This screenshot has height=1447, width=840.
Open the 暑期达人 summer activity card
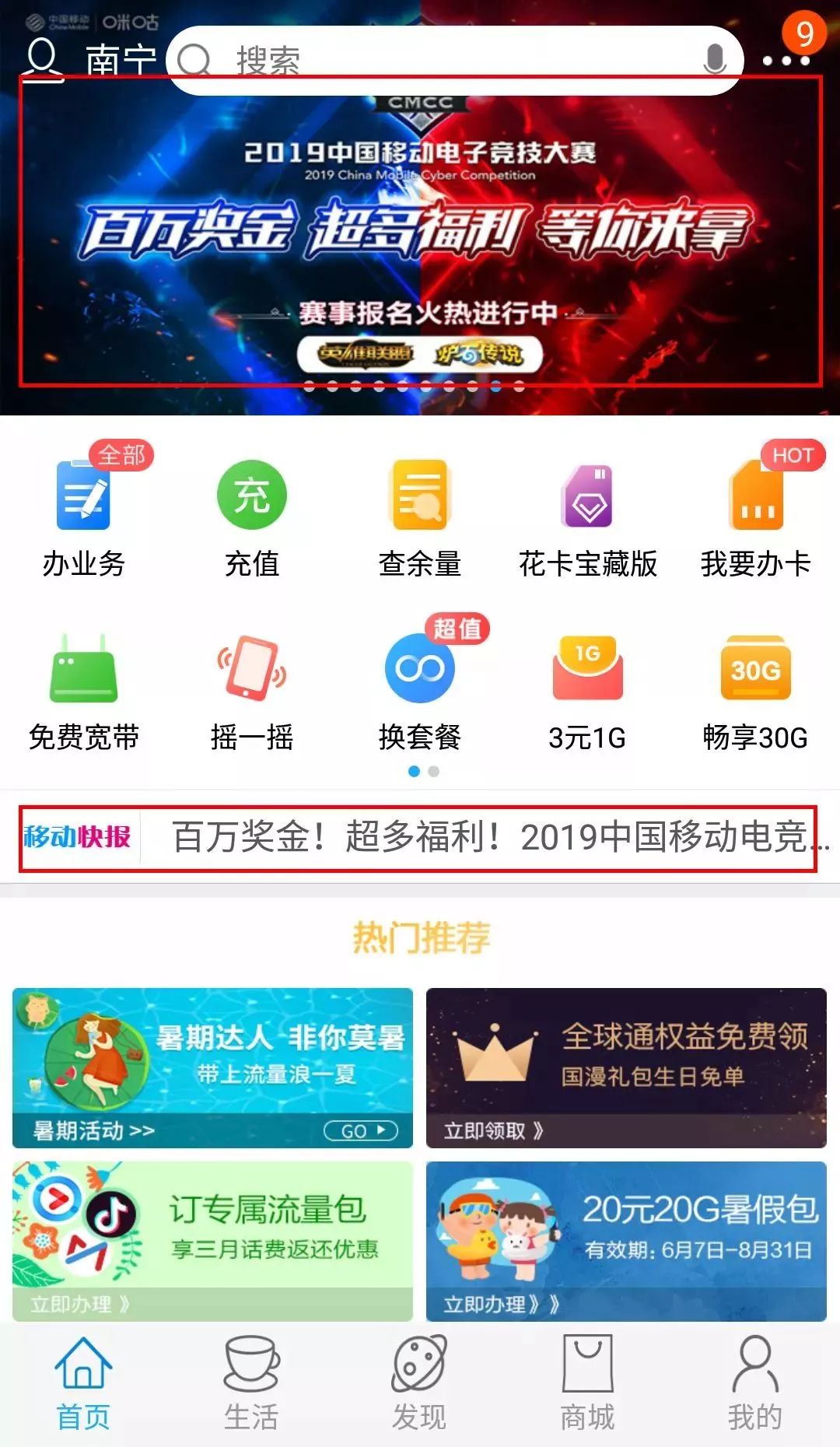click(x=212, y=1068)
